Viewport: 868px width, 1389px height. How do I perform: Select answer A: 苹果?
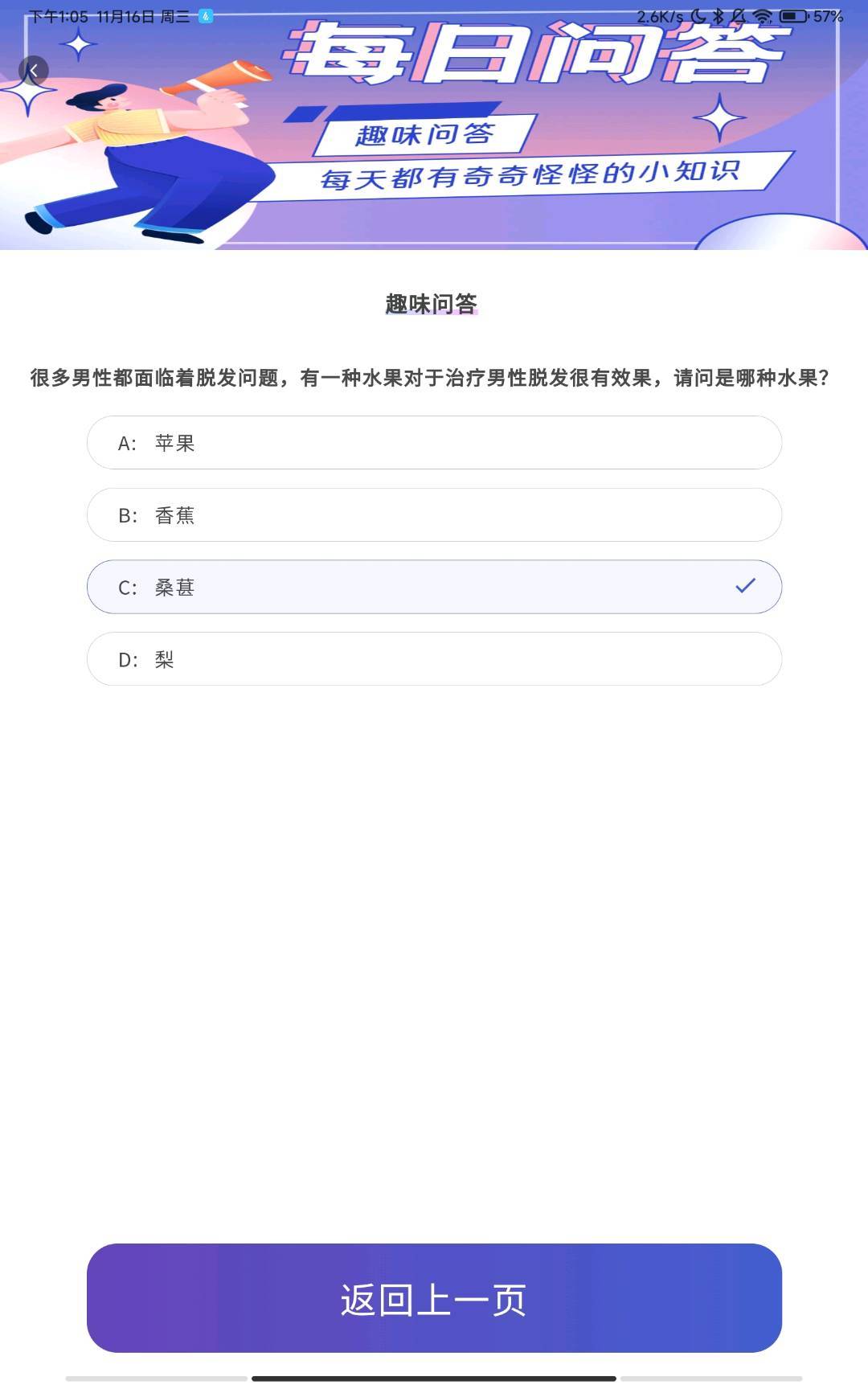(x=434, y=443)
